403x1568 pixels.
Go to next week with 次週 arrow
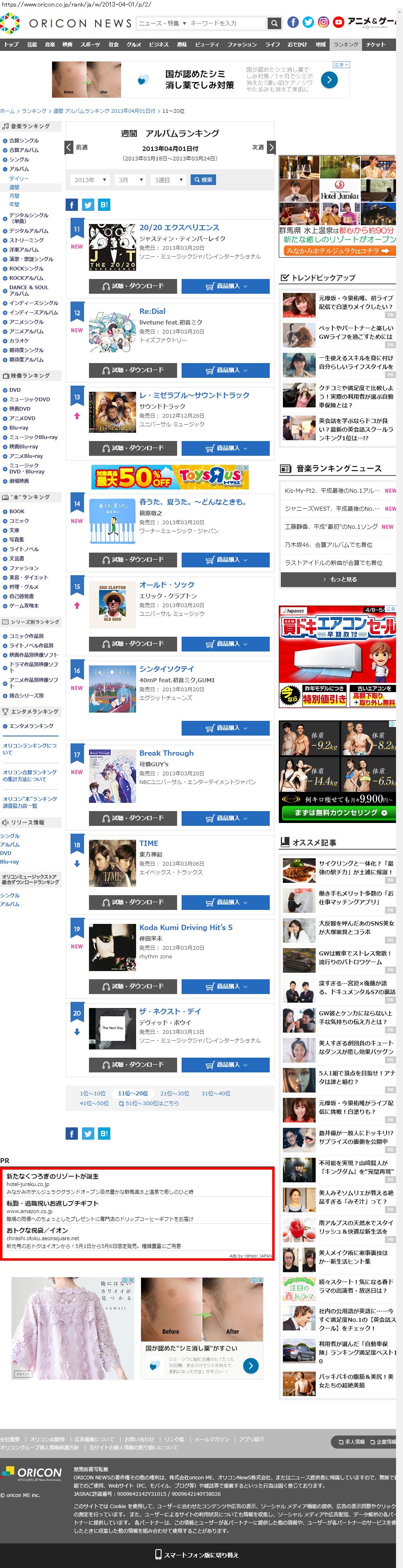tap(271, 147)
